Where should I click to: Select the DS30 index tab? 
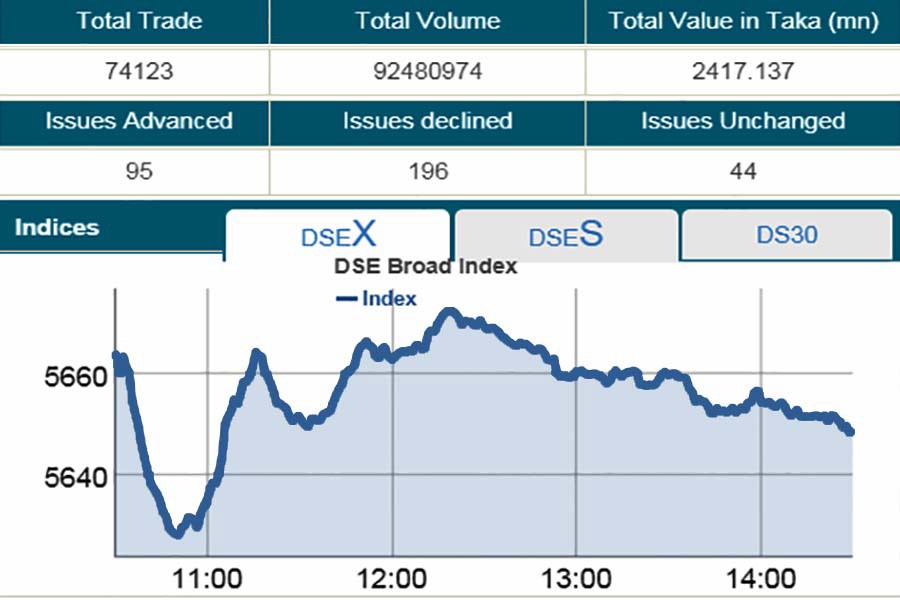[787, 235]
